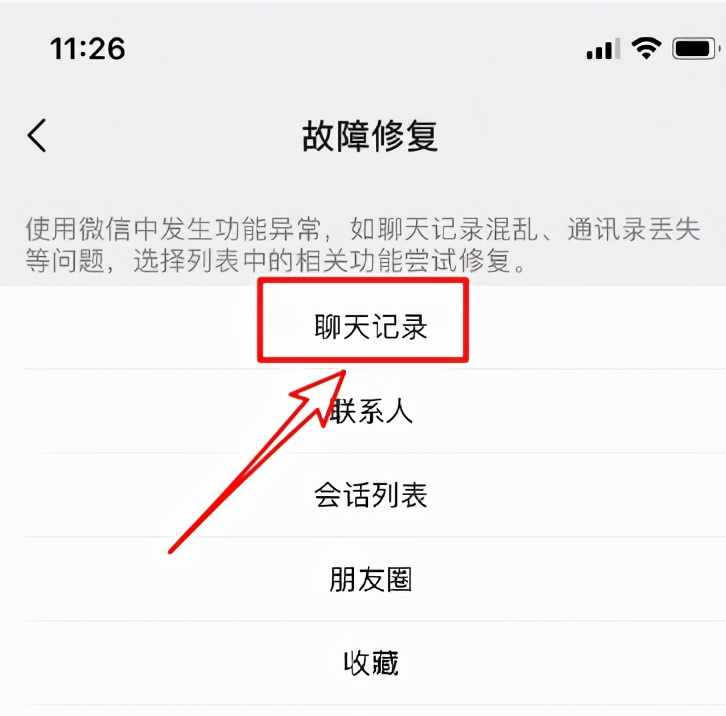The width and height of the screenshot is (726, 716).
Task: Go back from 故障修复 page
Action: (x=37, y=135)
